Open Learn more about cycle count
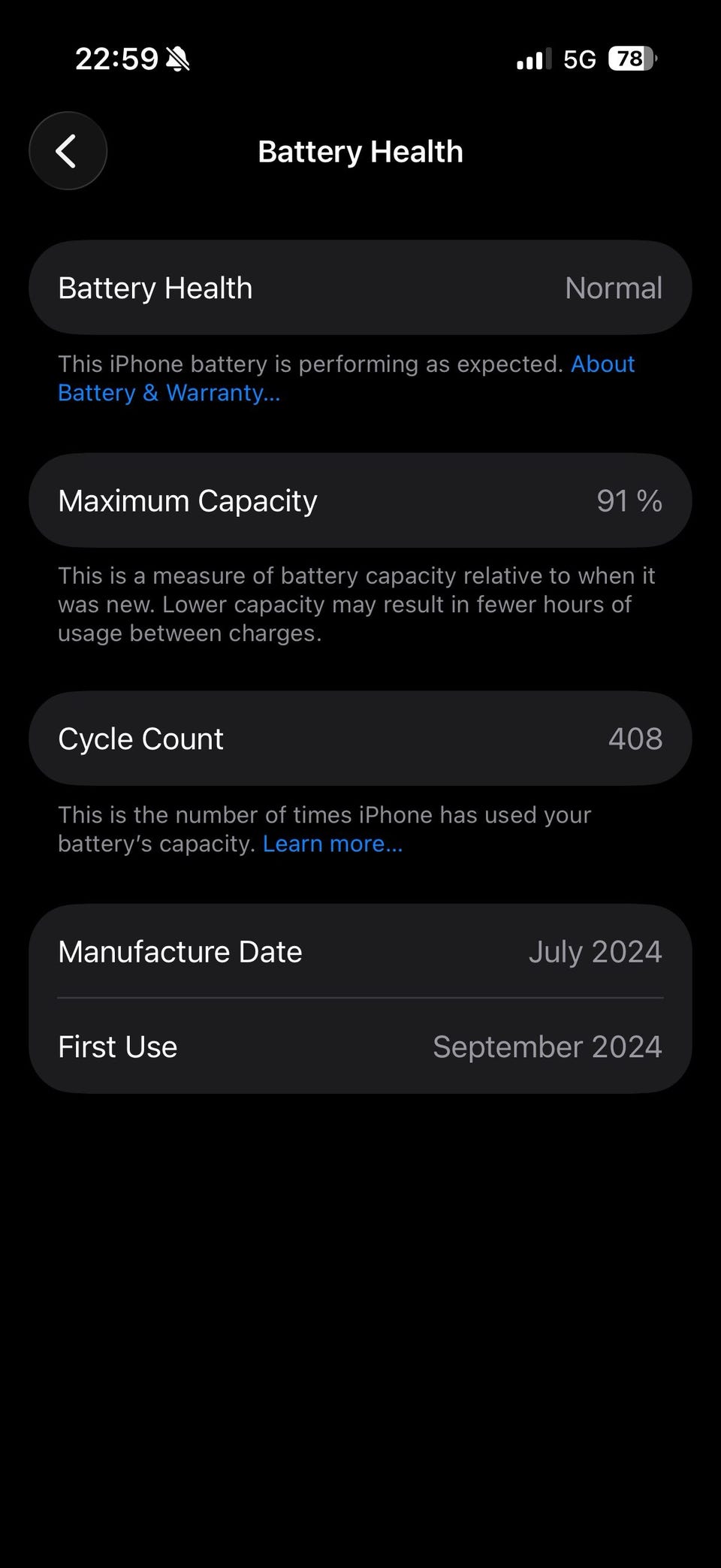Screen dimensions: 721x1568 [333, 844]
